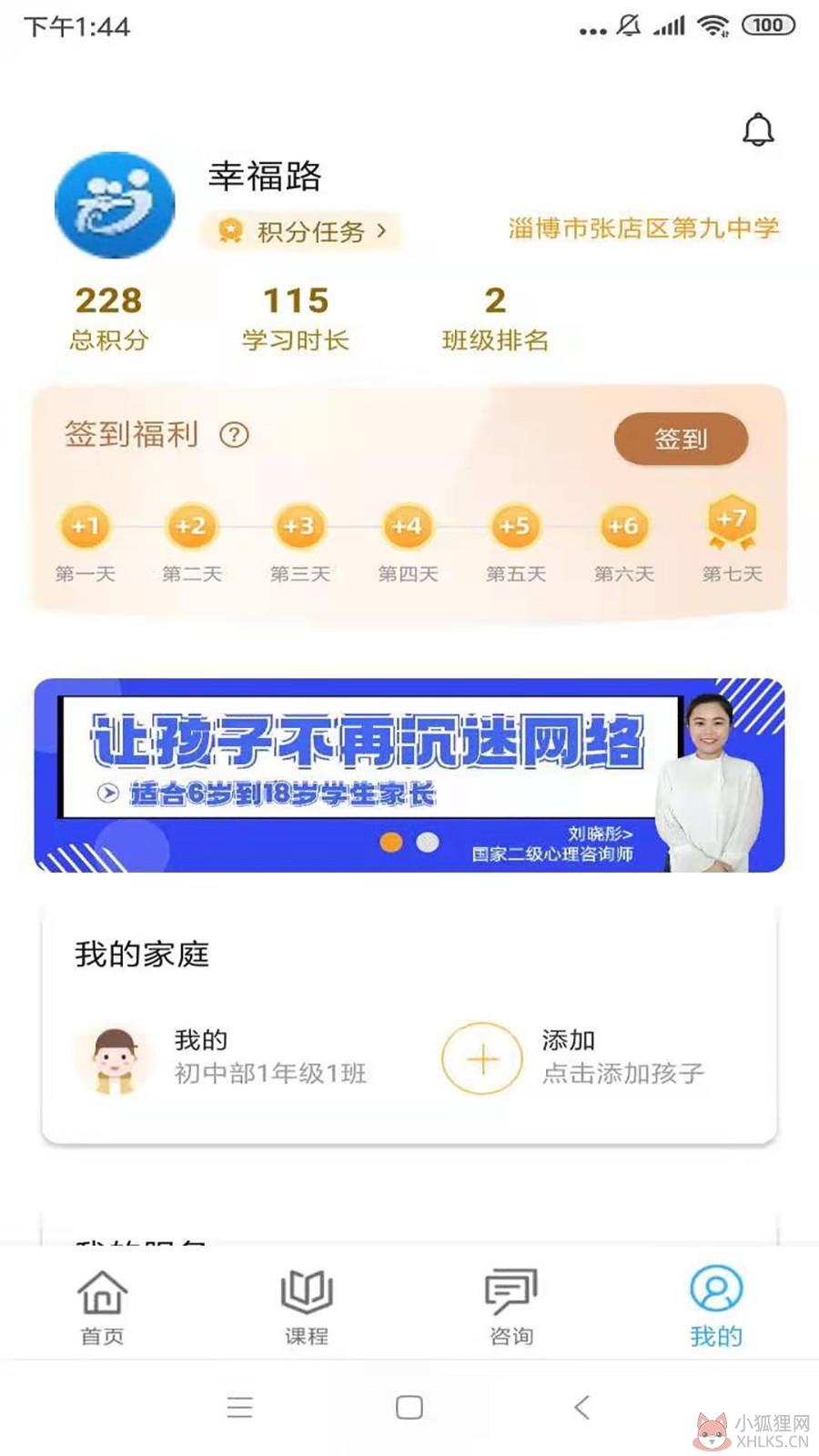Select the 我的 profile tab
Image resolution: width=819 pixels, height=1456 pixels.
pyautogui.click(x=716, y=1307)
